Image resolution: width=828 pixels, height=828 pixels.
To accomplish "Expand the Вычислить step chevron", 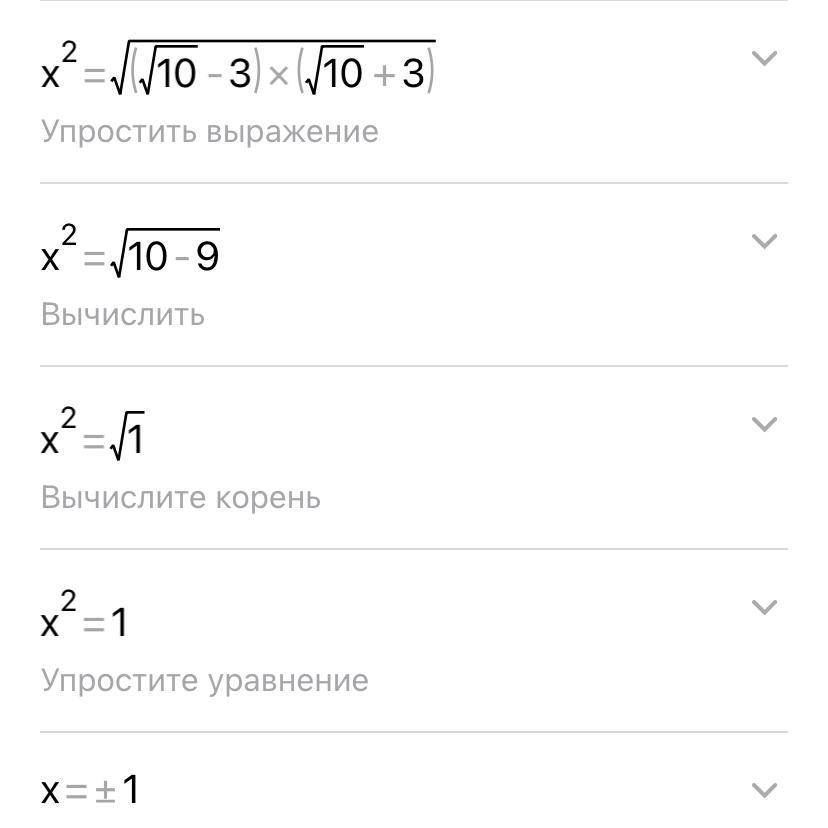I will coord(764,241).
